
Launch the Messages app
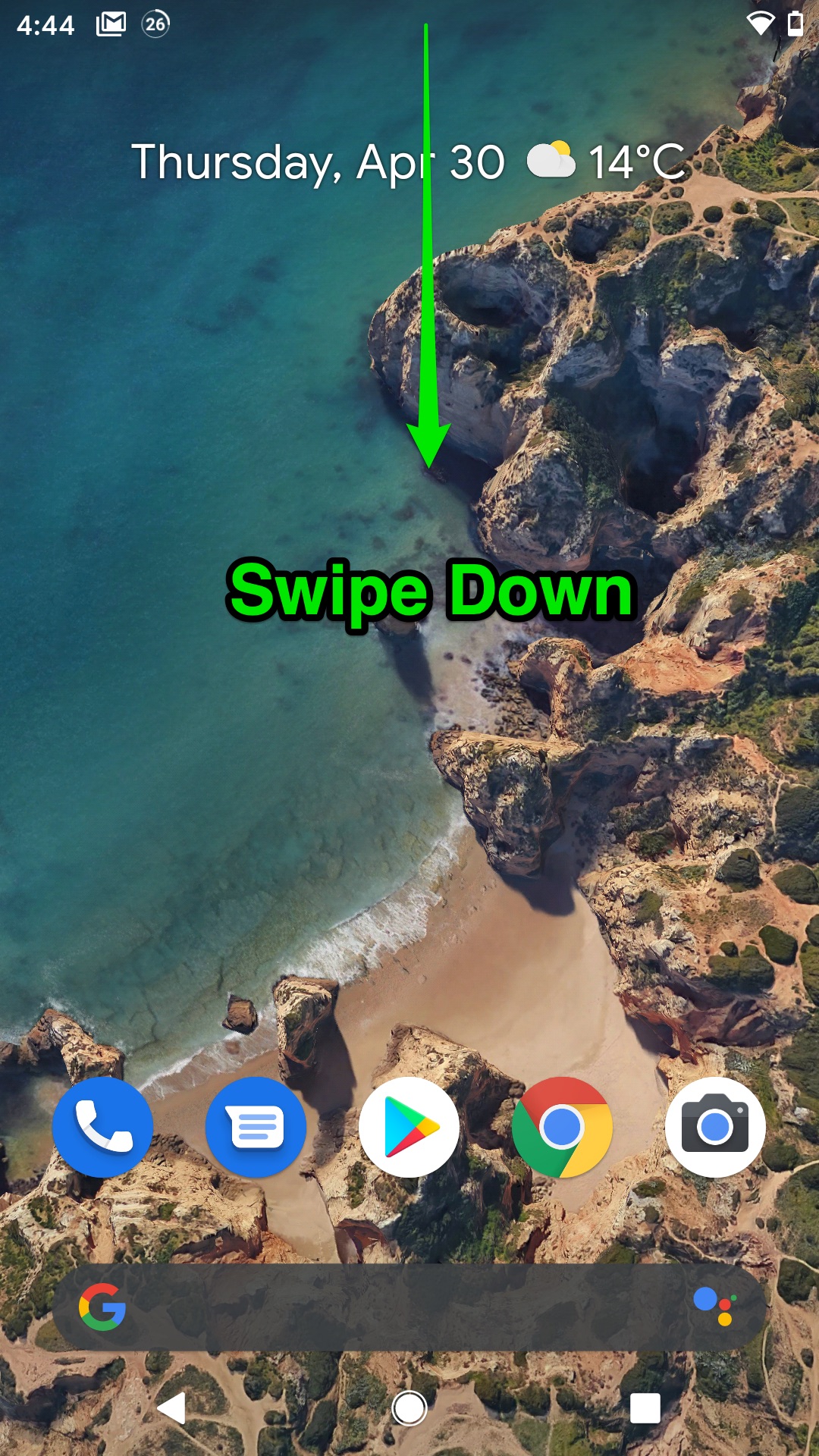256,1127
